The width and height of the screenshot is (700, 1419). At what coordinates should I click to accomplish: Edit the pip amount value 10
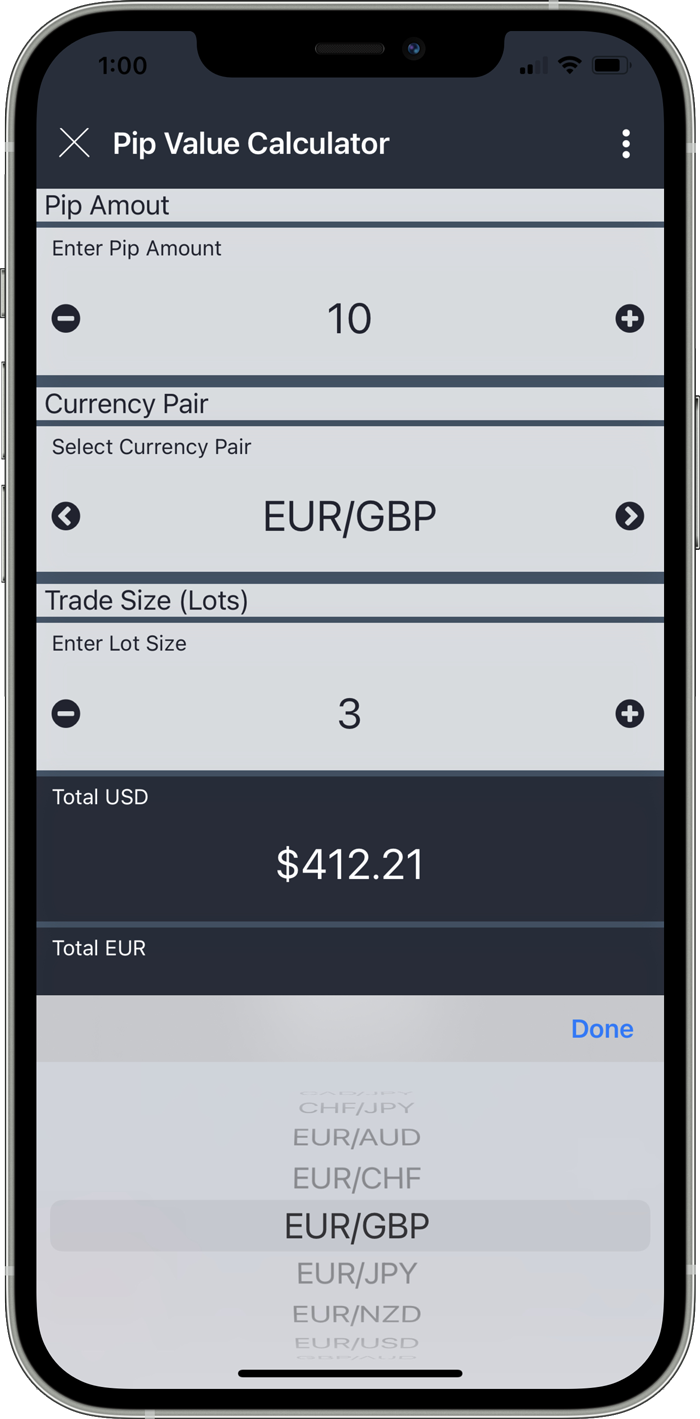[x=349, y=319]
